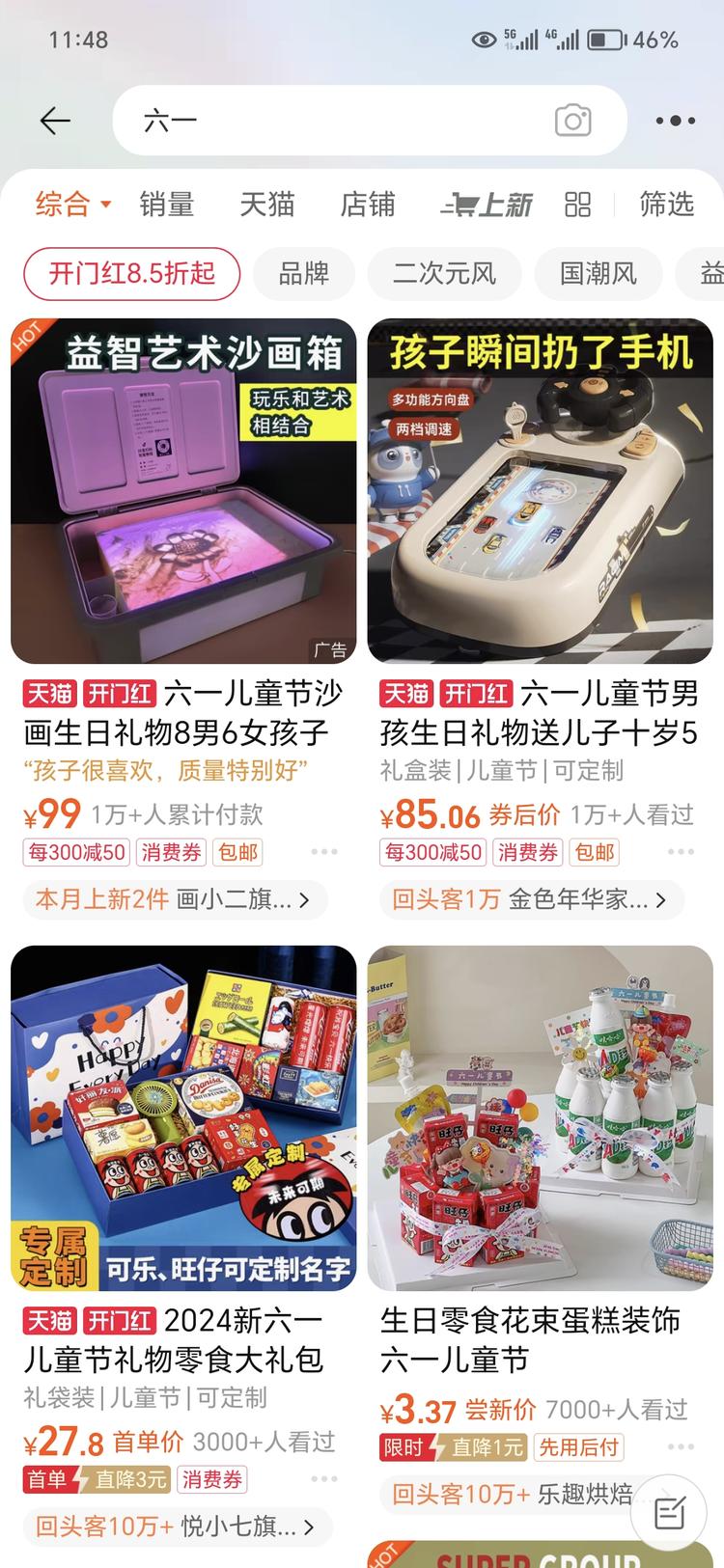
Task: Select the 开门红8.5折起 chip
Action: 131,273
